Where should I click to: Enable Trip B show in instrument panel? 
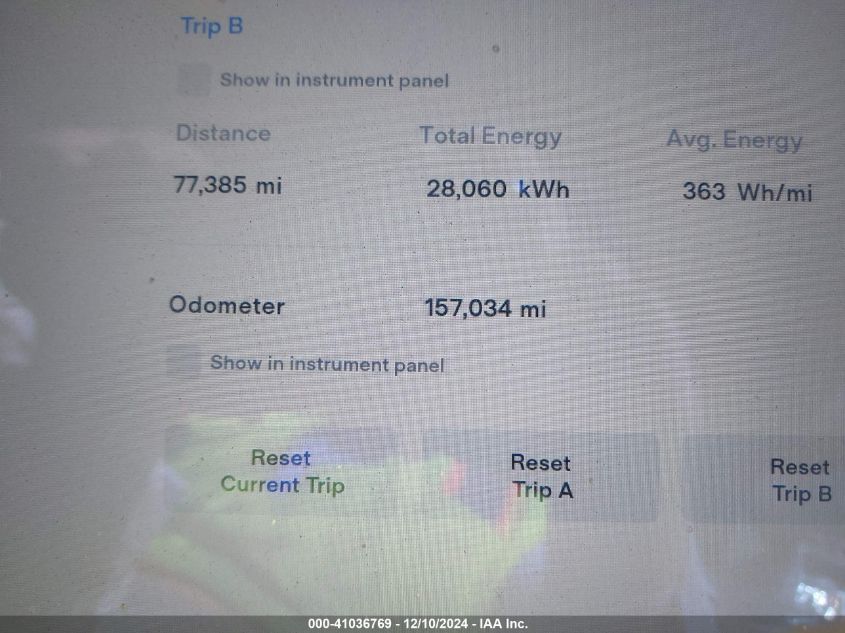pyautogui.click(x=194, y=80)
